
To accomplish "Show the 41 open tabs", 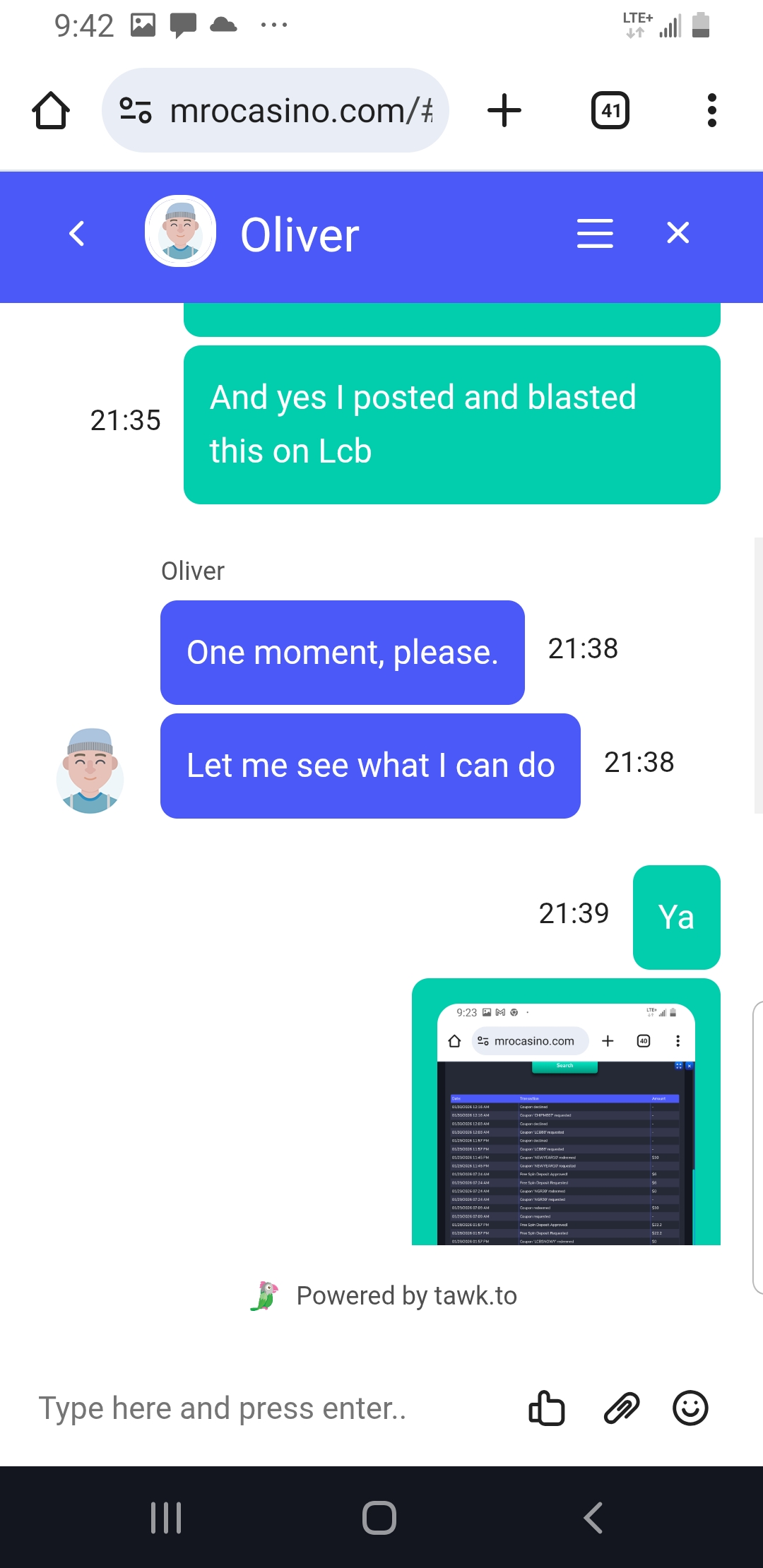I will (x=610, y=111).
